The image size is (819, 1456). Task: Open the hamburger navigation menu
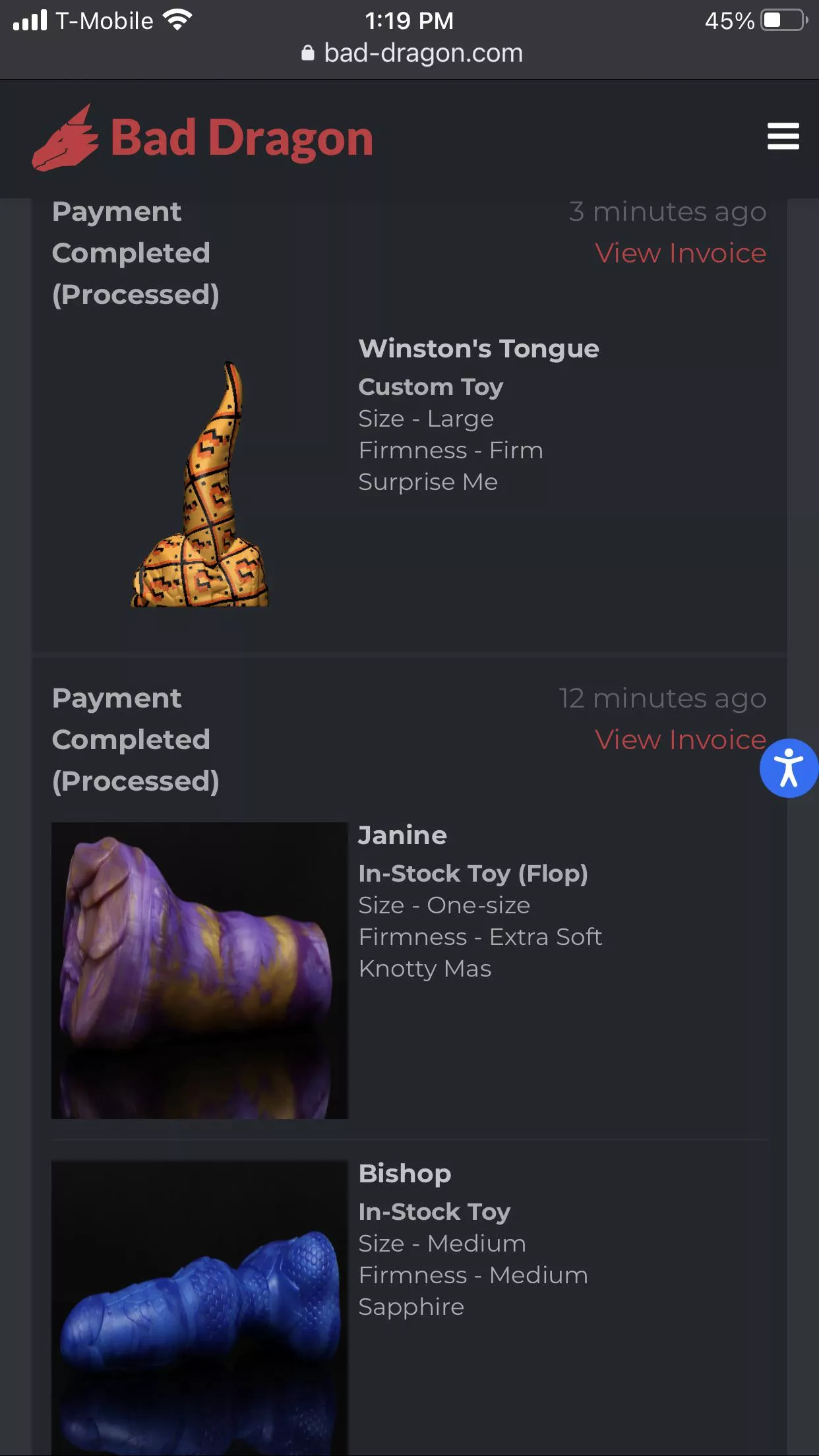(x=783, y=136)
